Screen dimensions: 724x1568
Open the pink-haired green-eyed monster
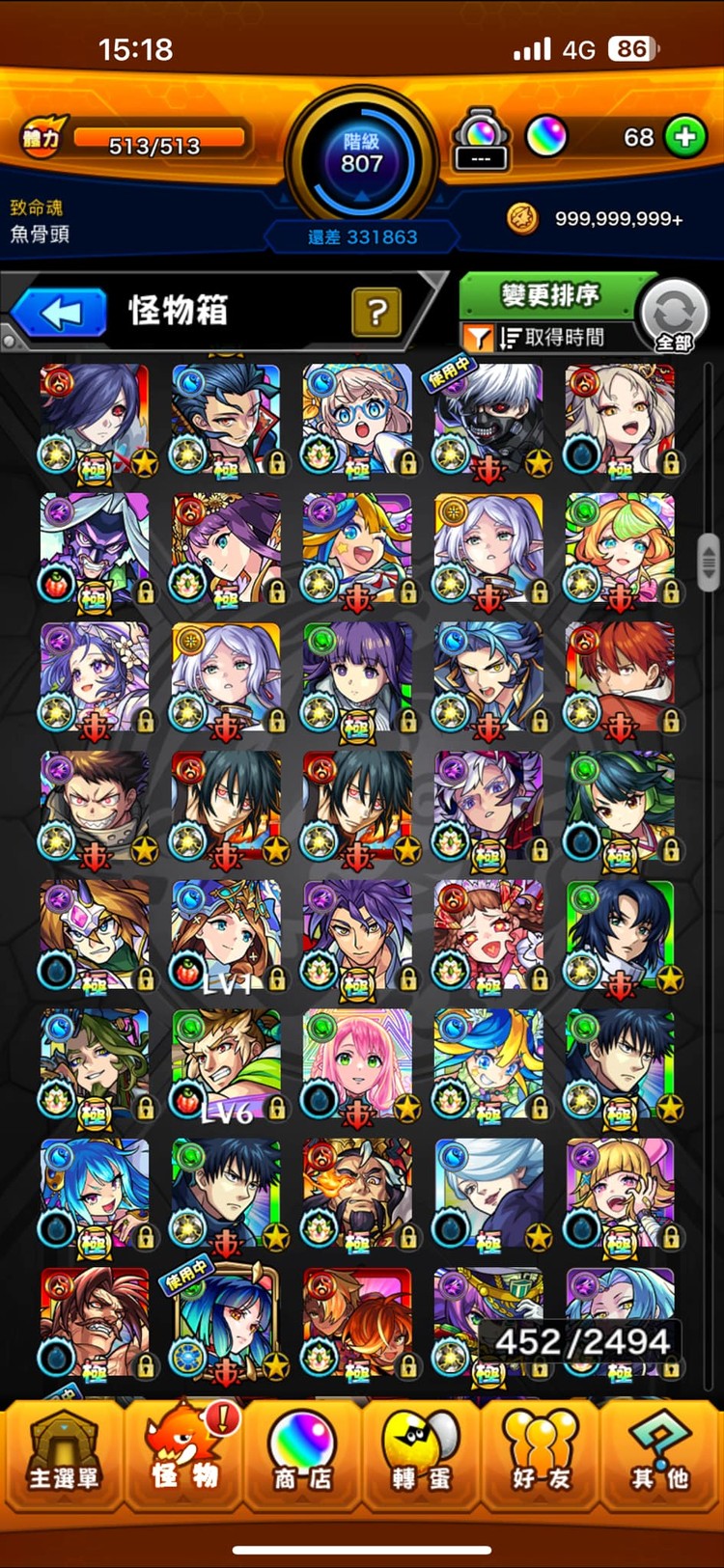pyautogui.click(x=357, y=1063)
